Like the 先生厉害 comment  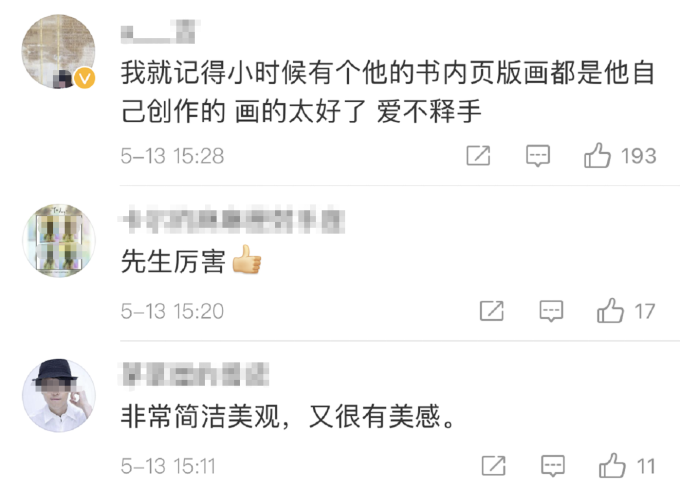coord(610,311)
